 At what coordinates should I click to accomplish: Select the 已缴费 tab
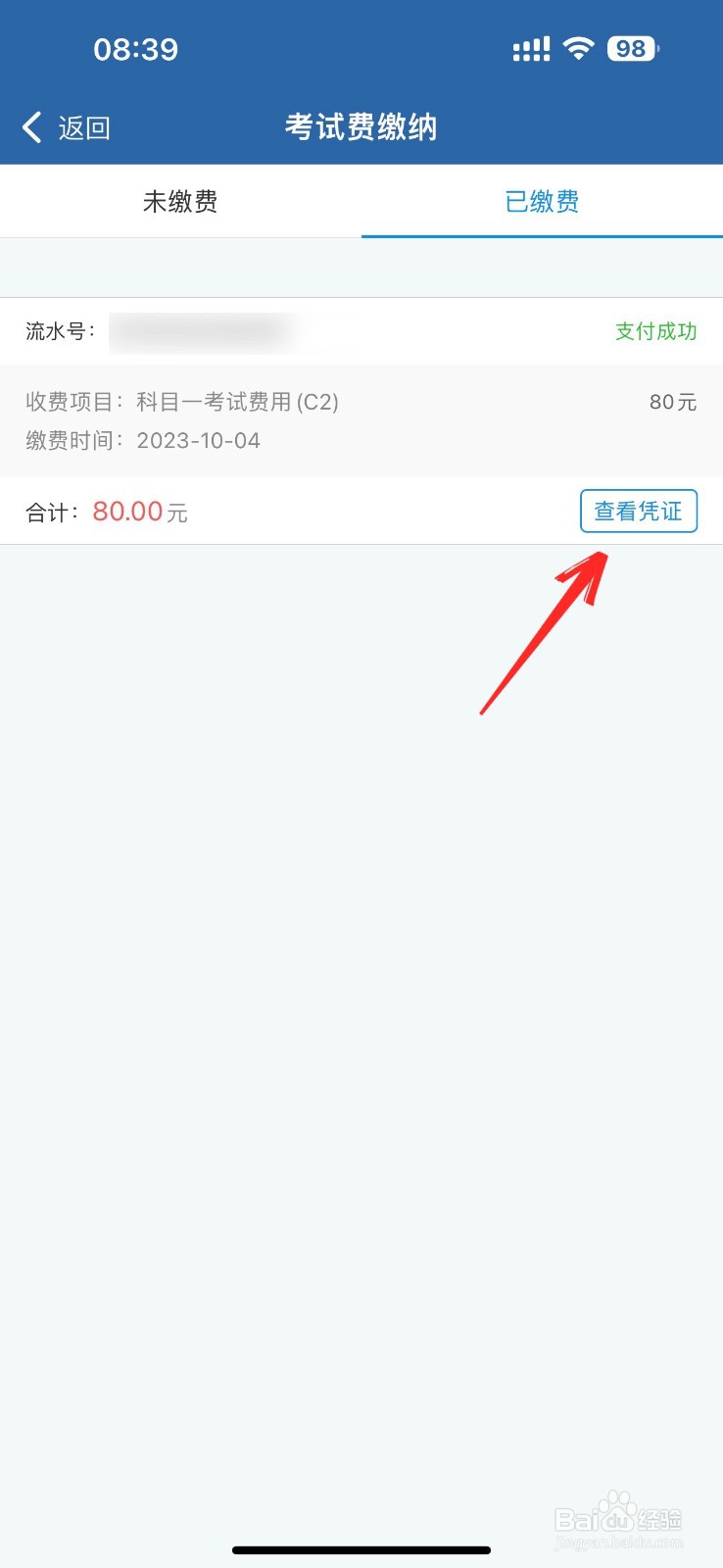pyautogui.click(x=542, y=201)
